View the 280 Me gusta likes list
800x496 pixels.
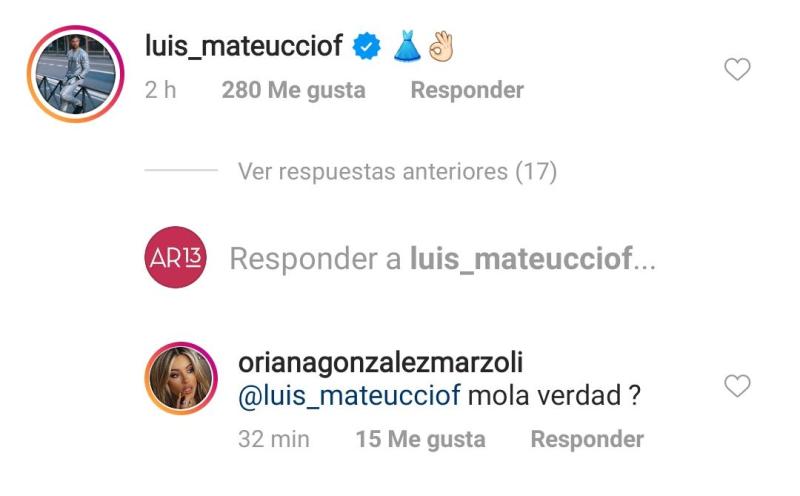[x=293, y=90]
